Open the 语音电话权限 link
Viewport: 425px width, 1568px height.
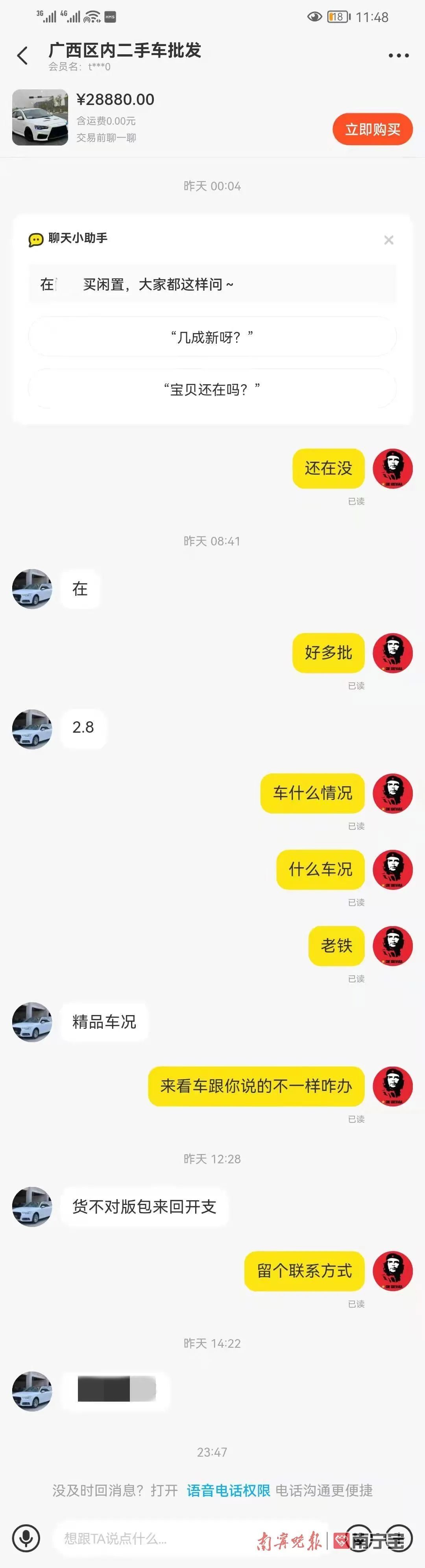pyautogui.click(x=228, y=1489)
